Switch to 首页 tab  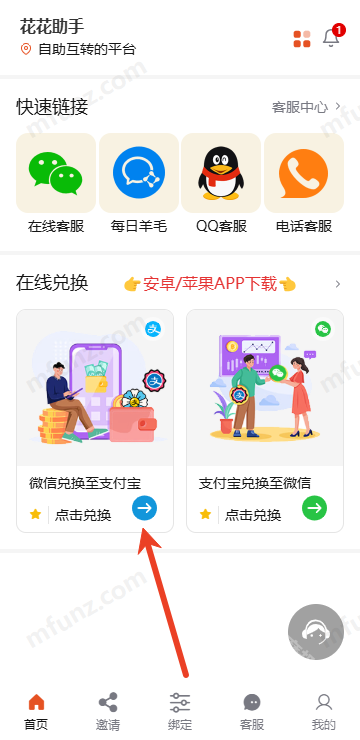(36, 711)
